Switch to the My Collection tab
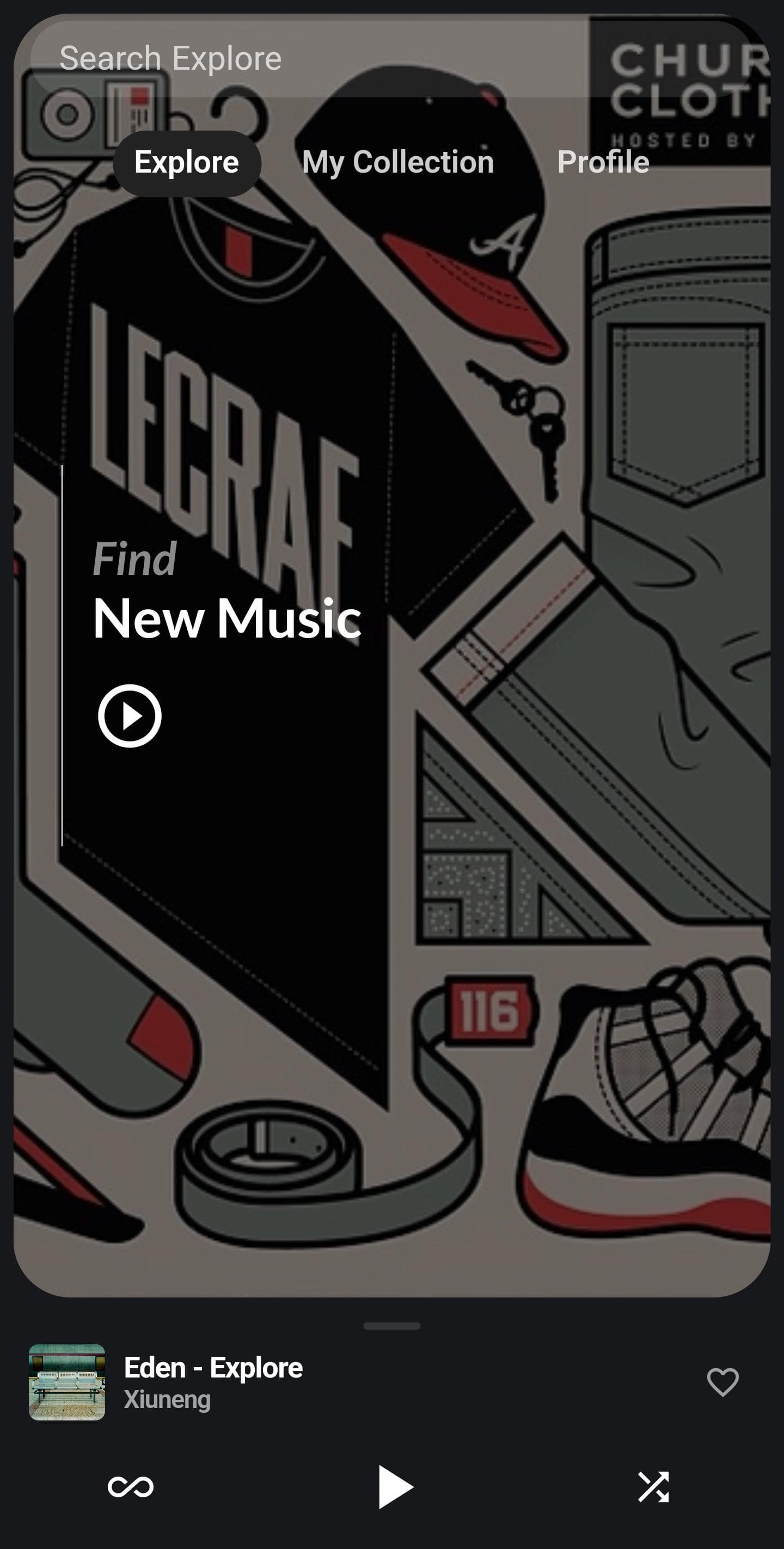Screen dimensions: 784x1549 tap(397, 162)
